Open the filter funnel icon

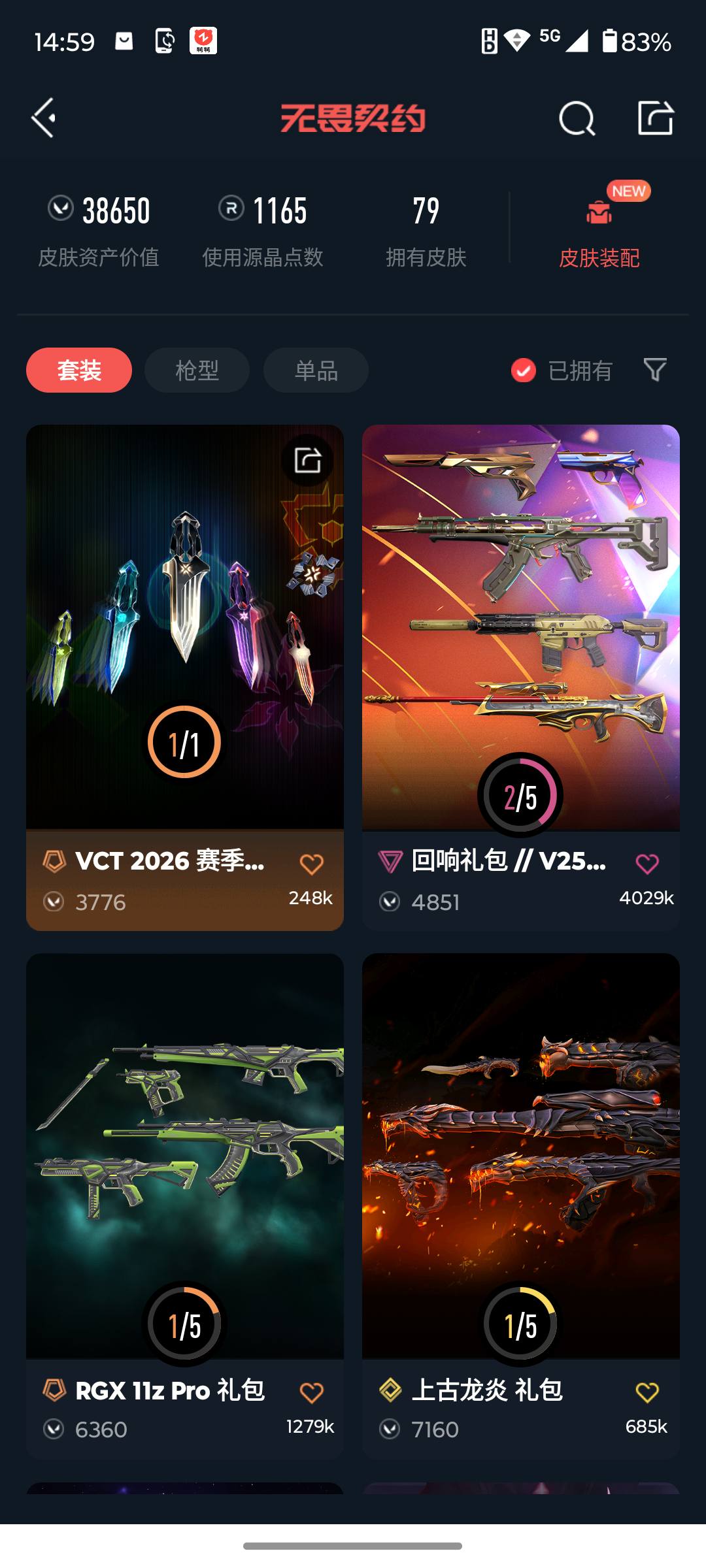(655, 370)
